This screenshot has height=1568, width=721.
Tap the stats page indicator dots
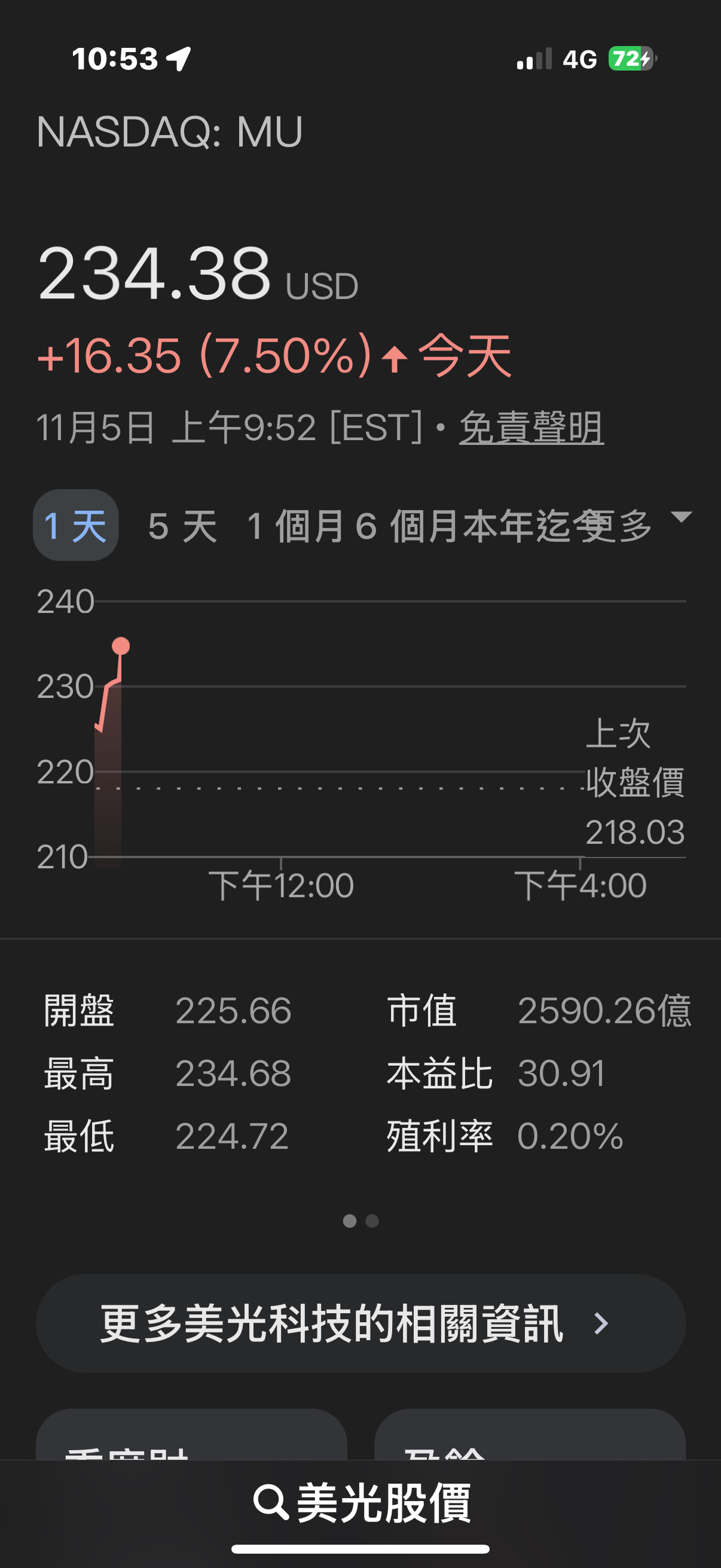pyautogui.click(x=360, y=1221)
